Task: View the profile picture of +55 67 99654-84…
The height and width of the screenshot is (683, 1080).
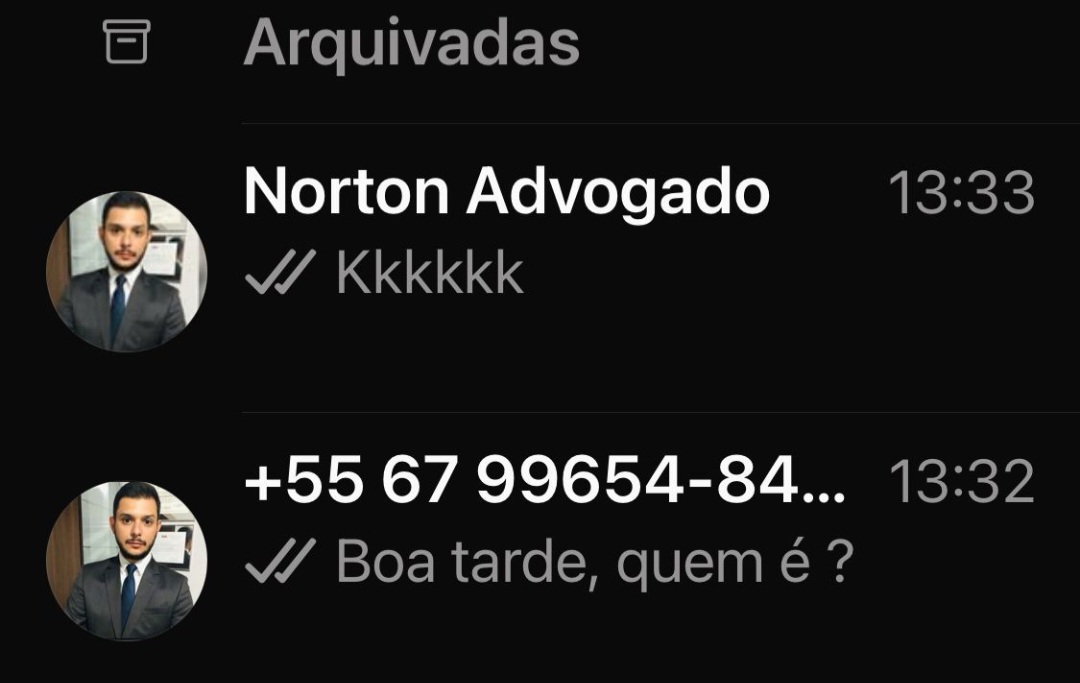Action: 126,561
